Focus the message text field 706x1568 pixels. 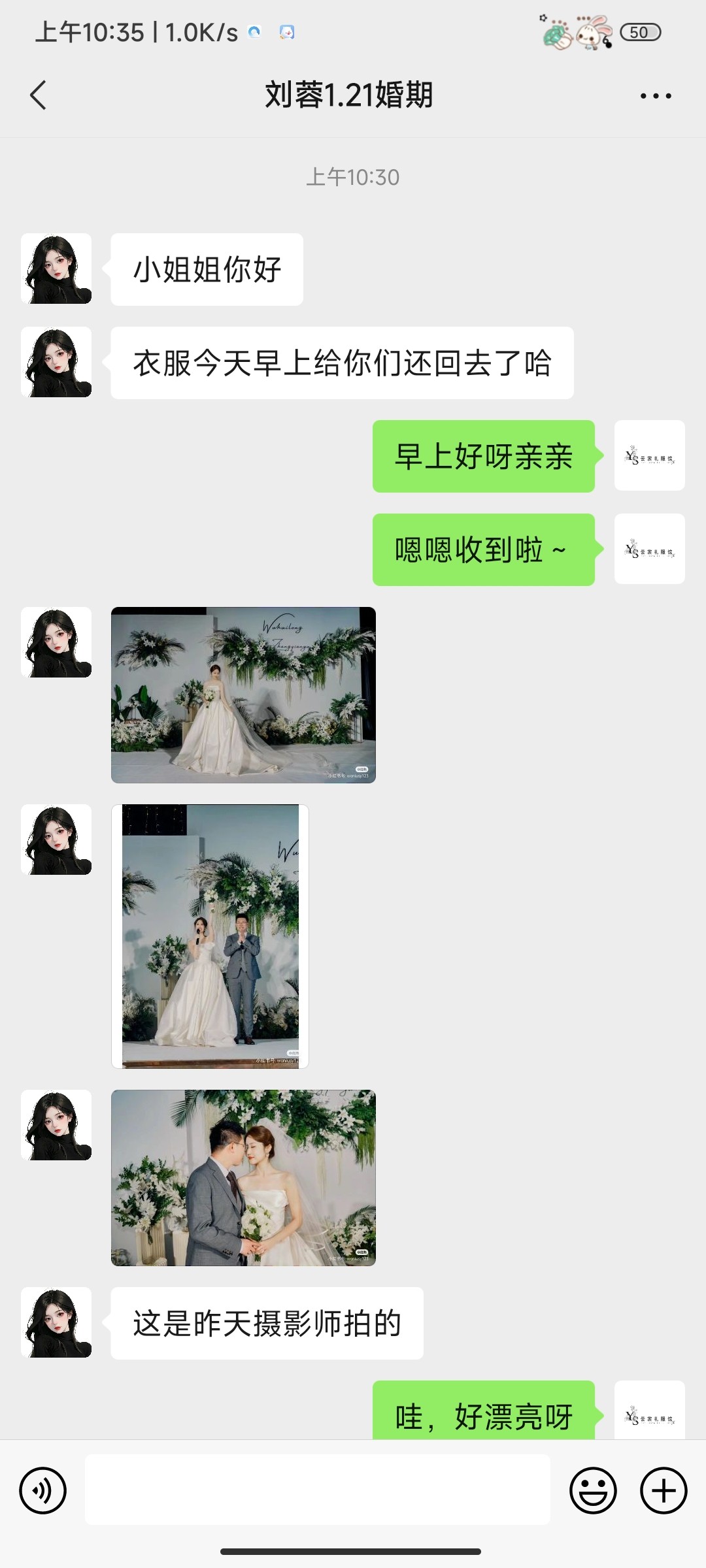(x=318, y=1490)
